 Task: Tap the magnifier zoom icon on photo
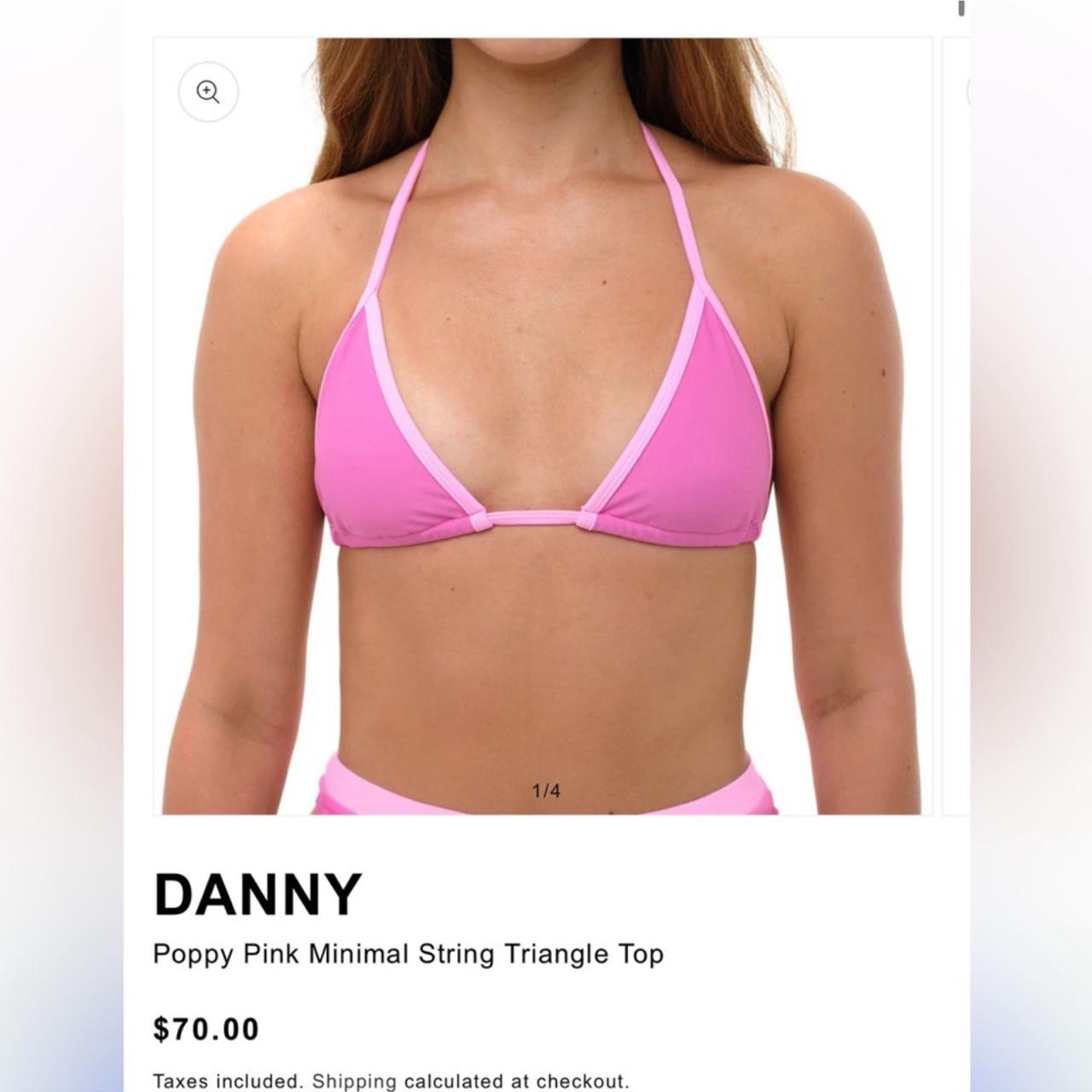coord(208,91)
